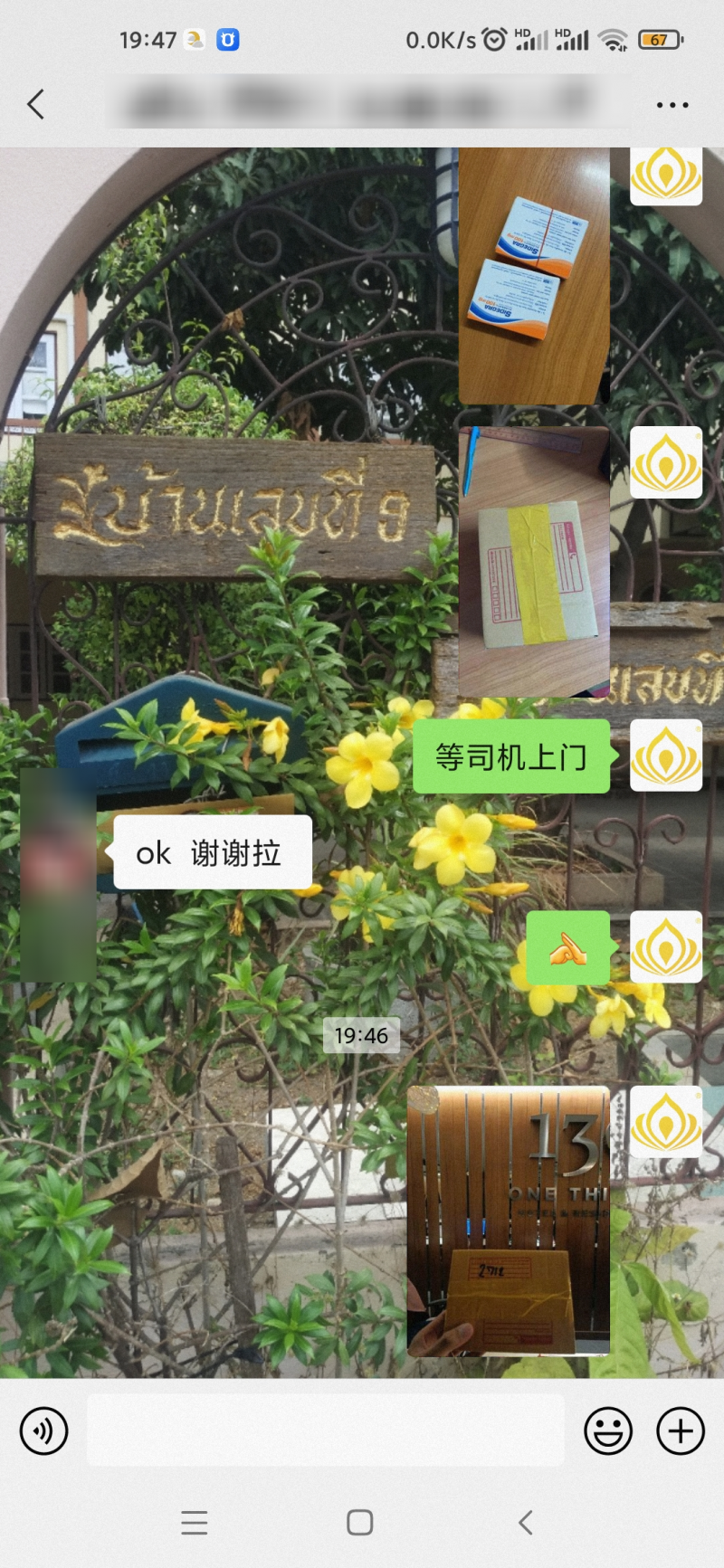The image size is (724, 1568).
Task: Open the photo of the package by the 13 sign
Action: 509,1221
